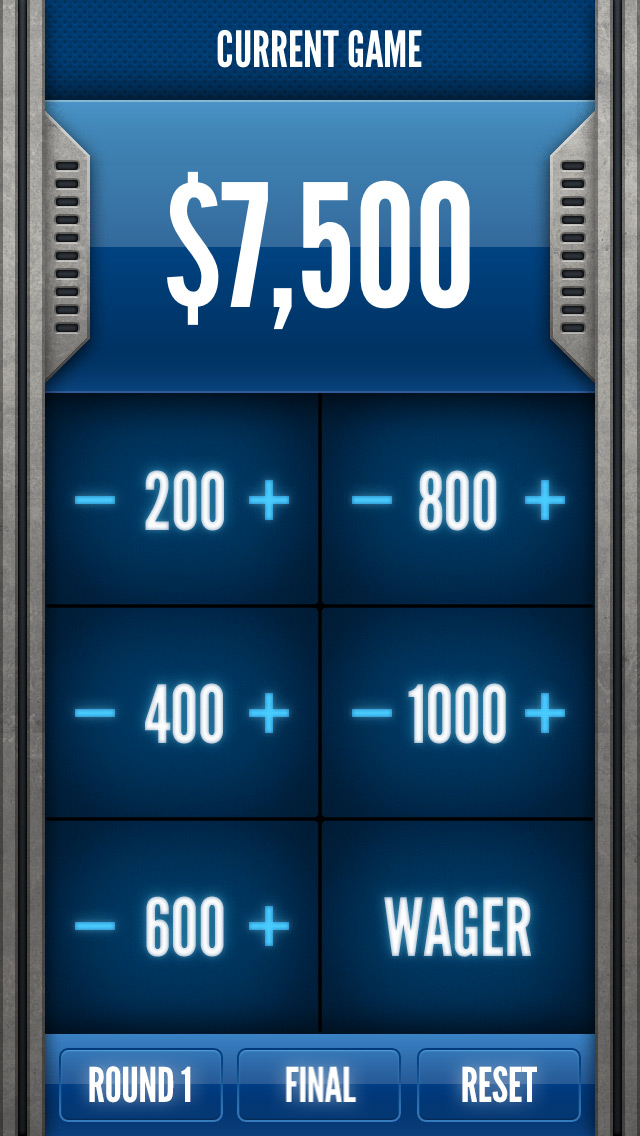
Task: Subtract 200 from the score
Action: coord(95,500)
